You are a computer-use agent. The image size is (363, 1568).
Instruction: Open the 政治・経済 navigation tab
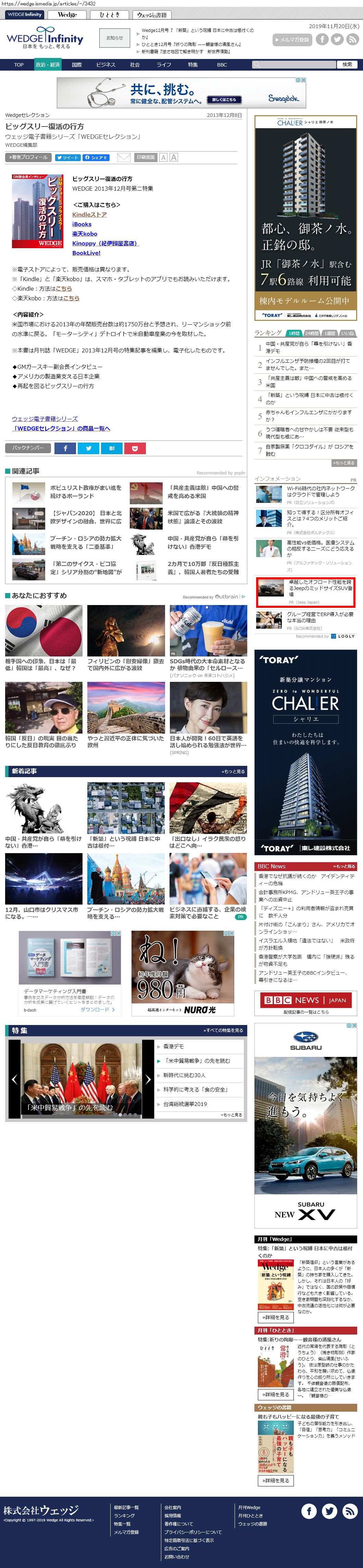(47, 64)
